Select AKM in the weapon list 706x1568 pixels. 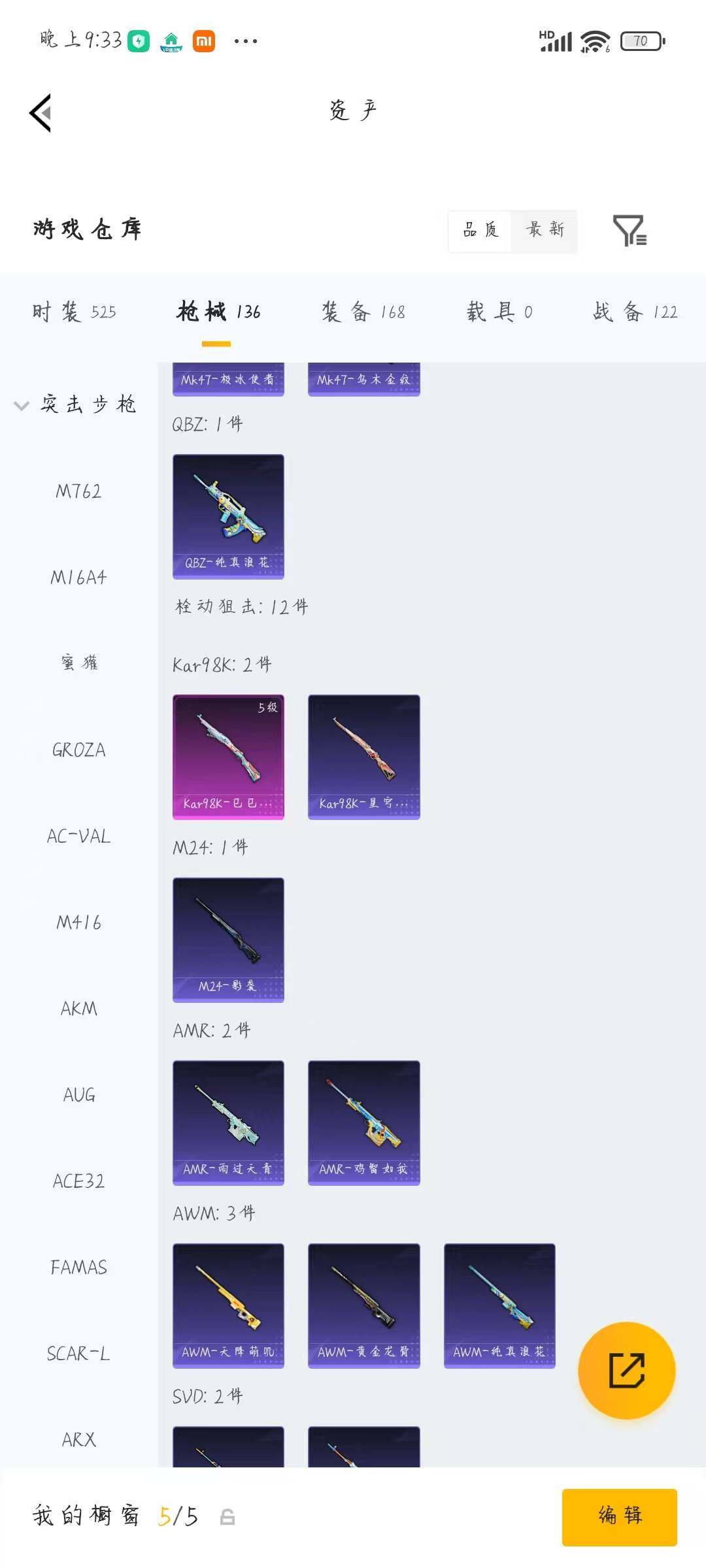[x=78, y=1009]
